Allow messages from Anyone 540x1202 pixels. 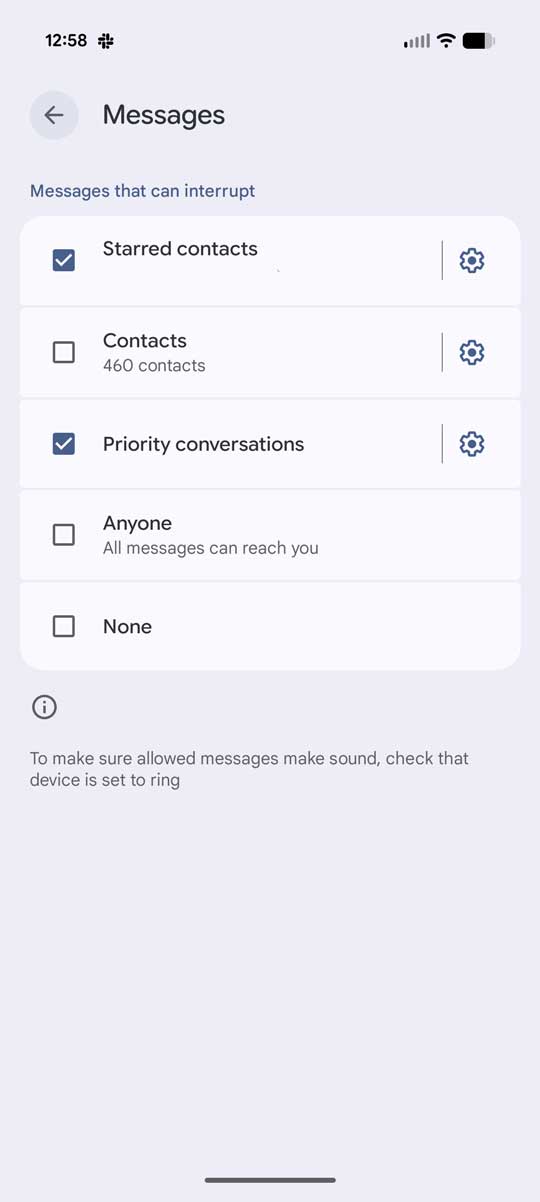point(63,535)
